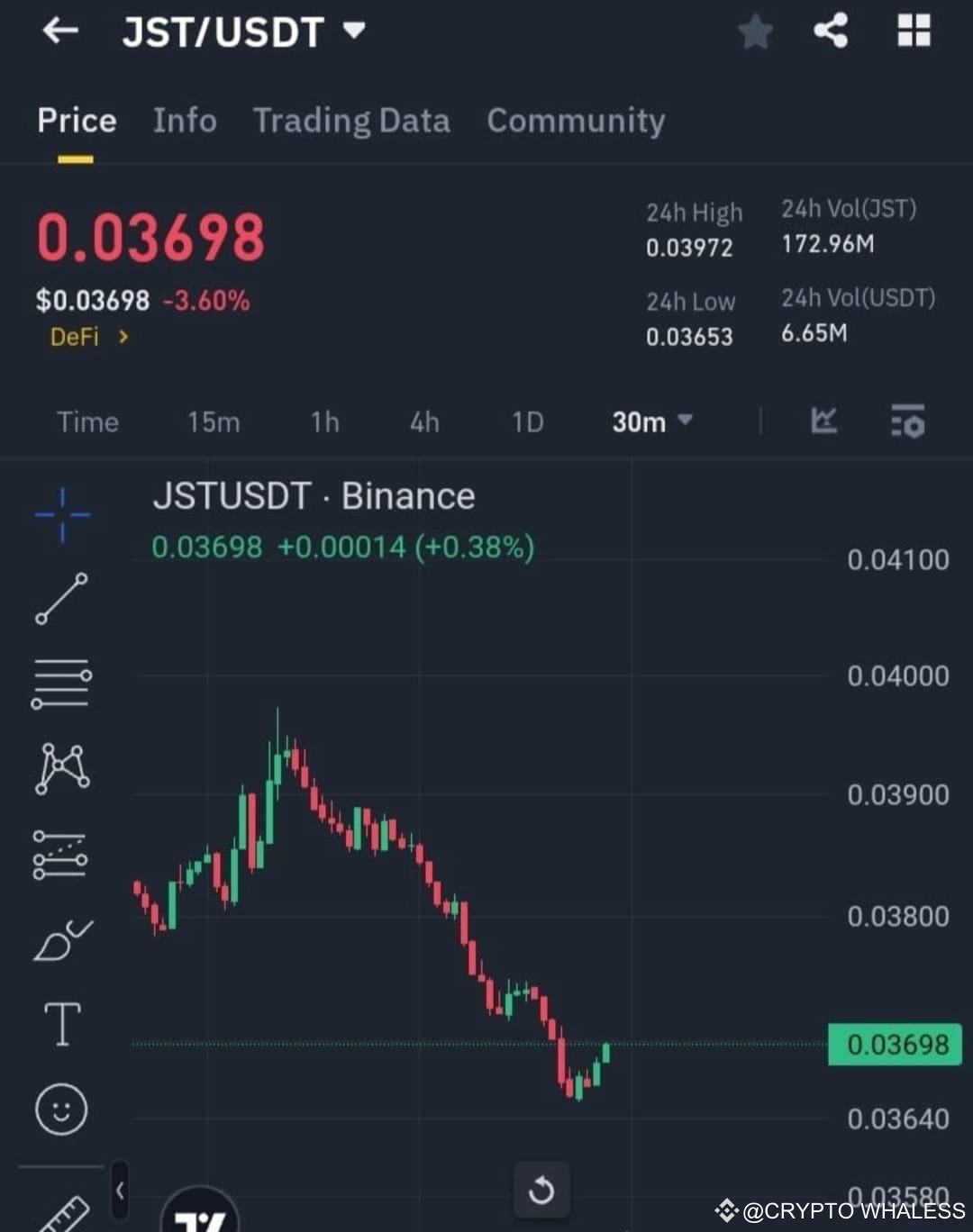Open the chart indicators icon
The width and height of the screenshot is (973, 1232).
pyautogui.click(x=823, y=421)
